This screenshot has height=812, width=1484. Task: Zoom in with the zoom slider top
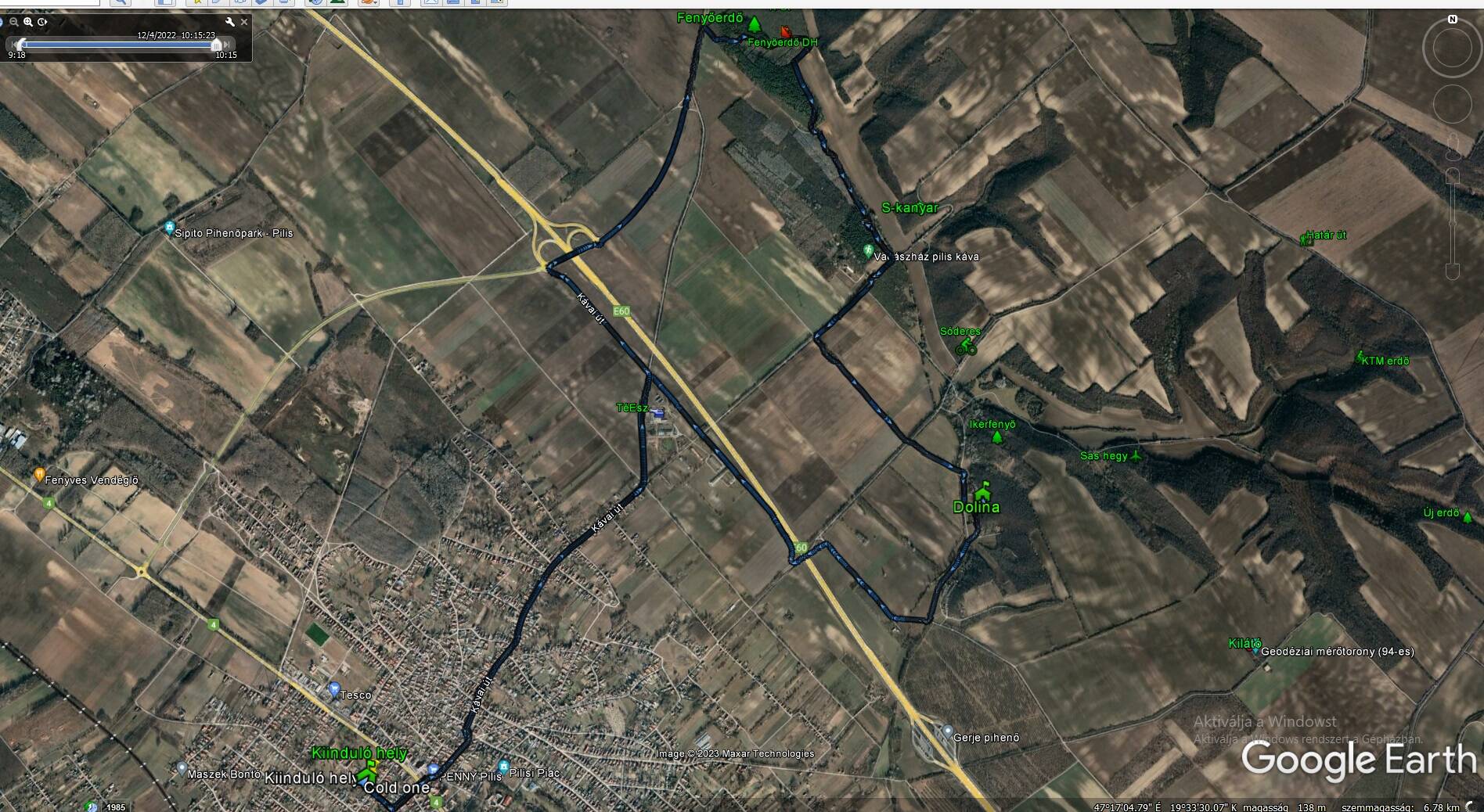point(1453,175)
